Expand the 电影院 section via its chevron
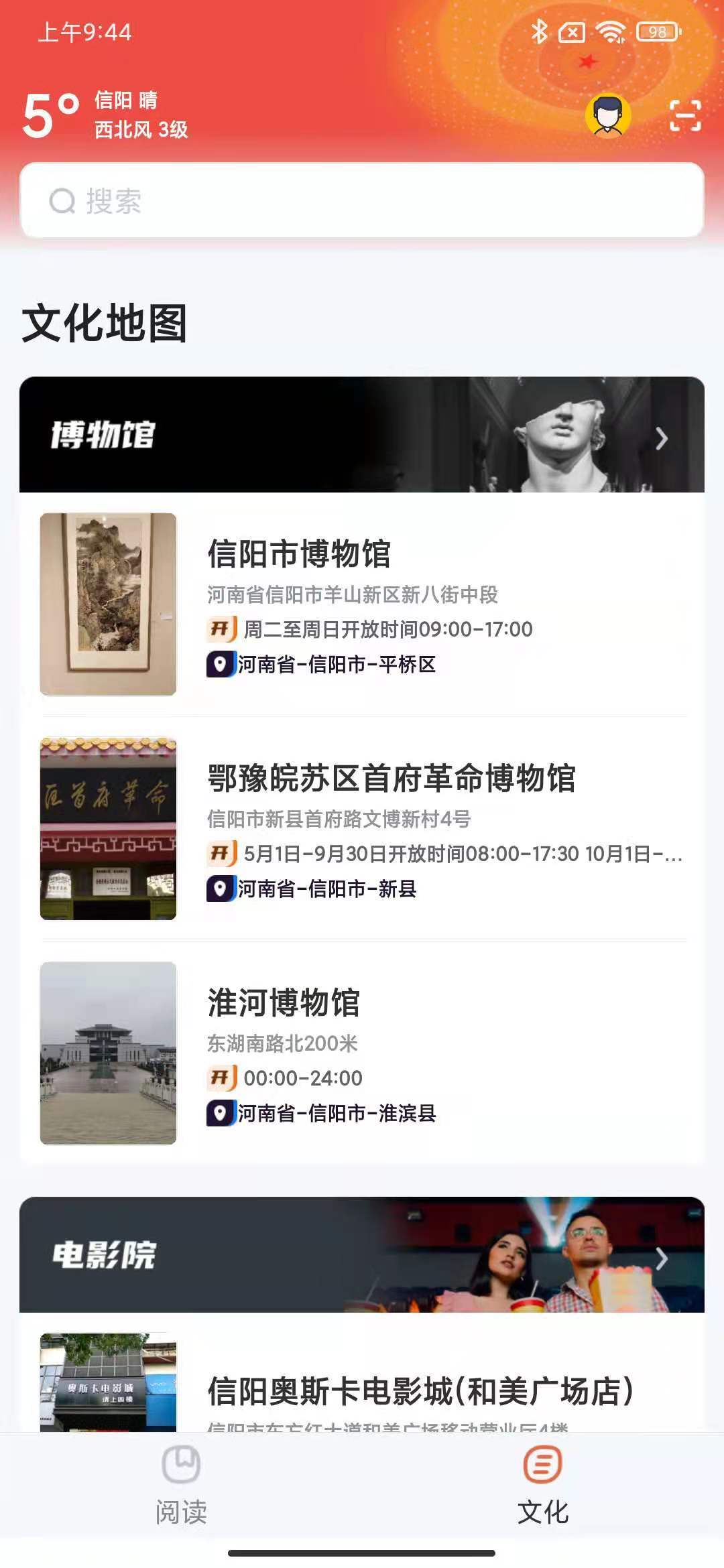This screenshot has width=724, height=1568. (x=662, y=1260)
